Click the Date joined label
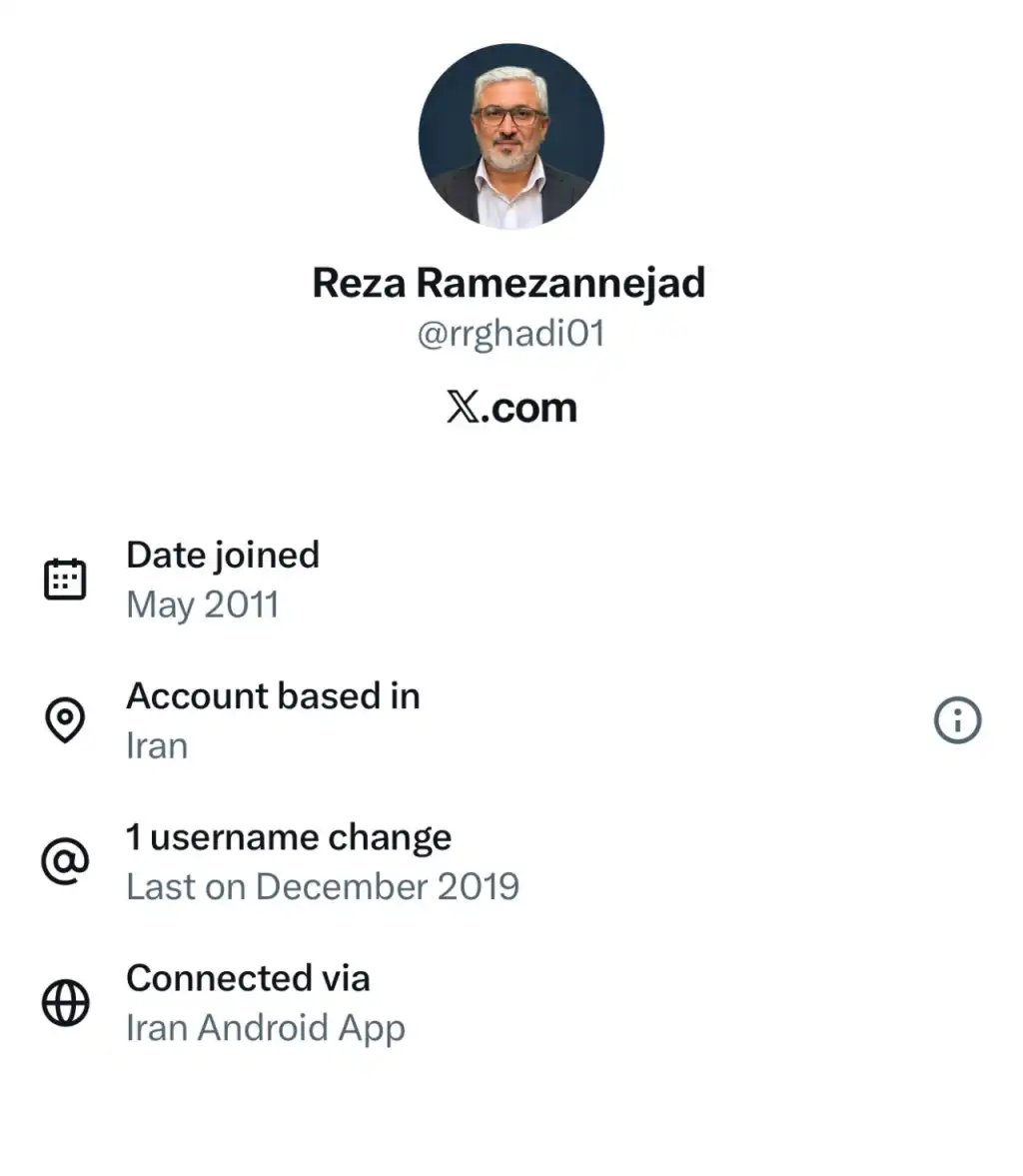The height and width of the screenshot is (1176, 1023). [x=222, y=556]
